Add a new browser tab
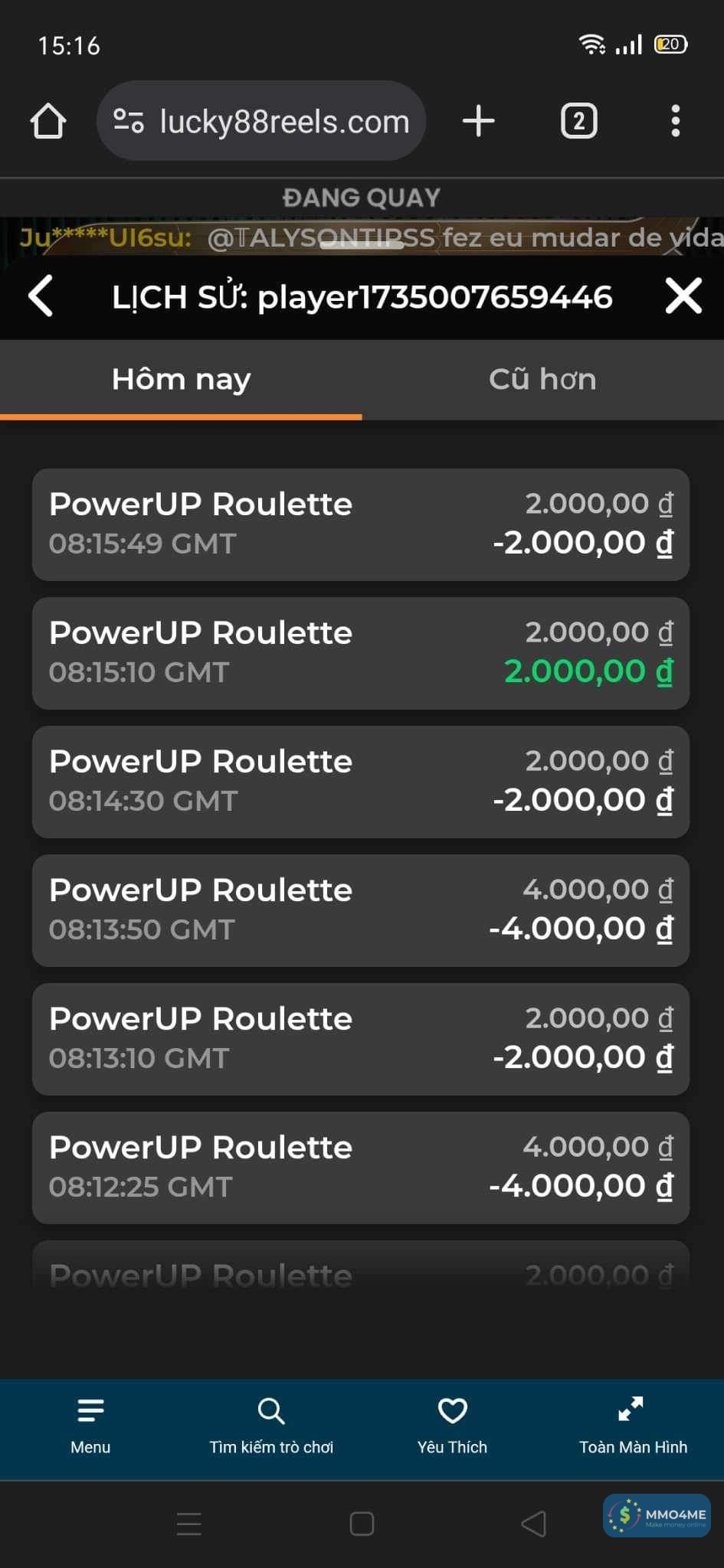Image resolution: width=724 pixels, height=1568 pixels. (479, 122)
